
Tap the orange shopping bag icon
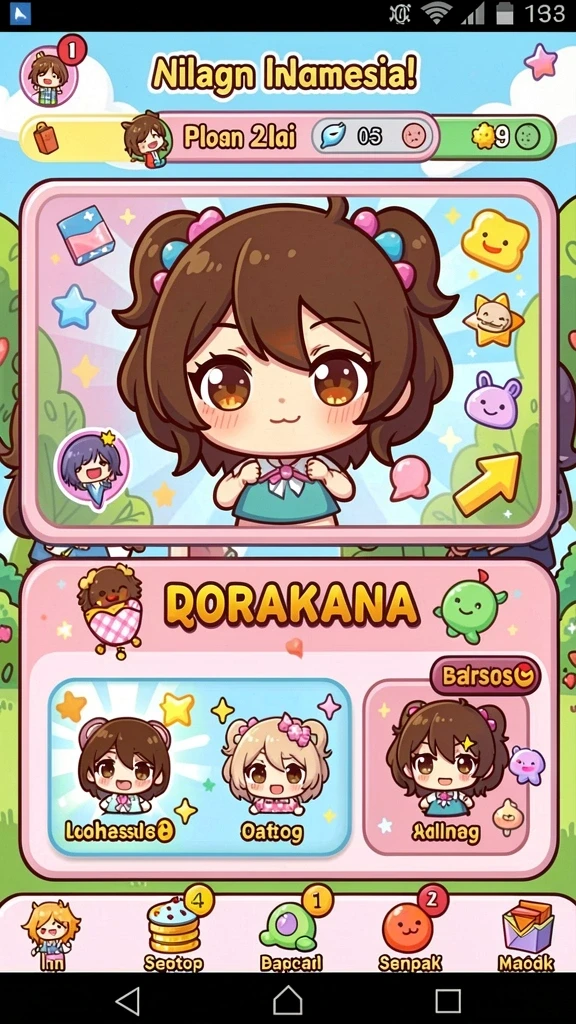tap(46, 138)
